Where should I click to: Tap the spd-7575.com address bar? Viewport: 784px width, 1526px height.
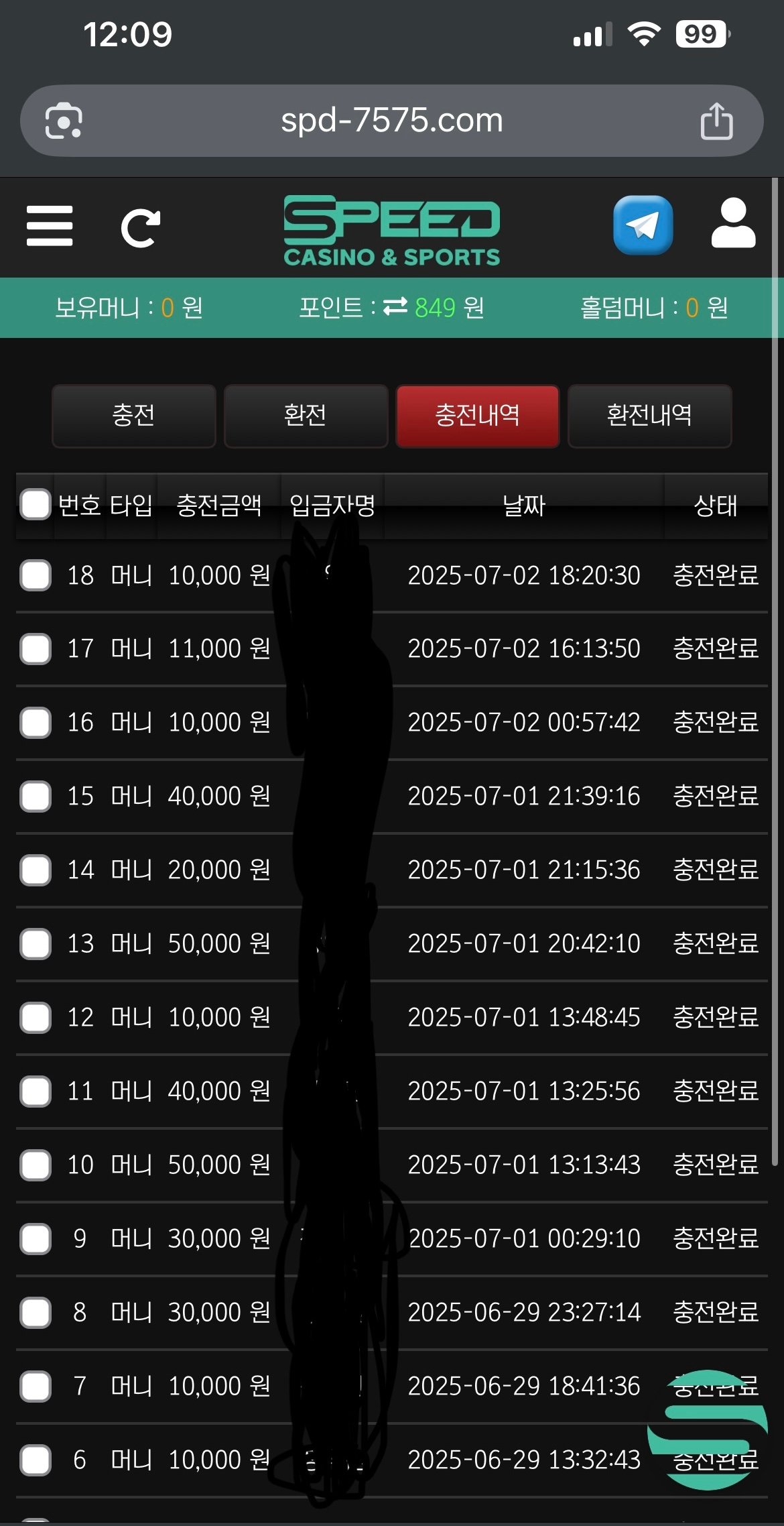pyautogui.click(x=391, y=121)
